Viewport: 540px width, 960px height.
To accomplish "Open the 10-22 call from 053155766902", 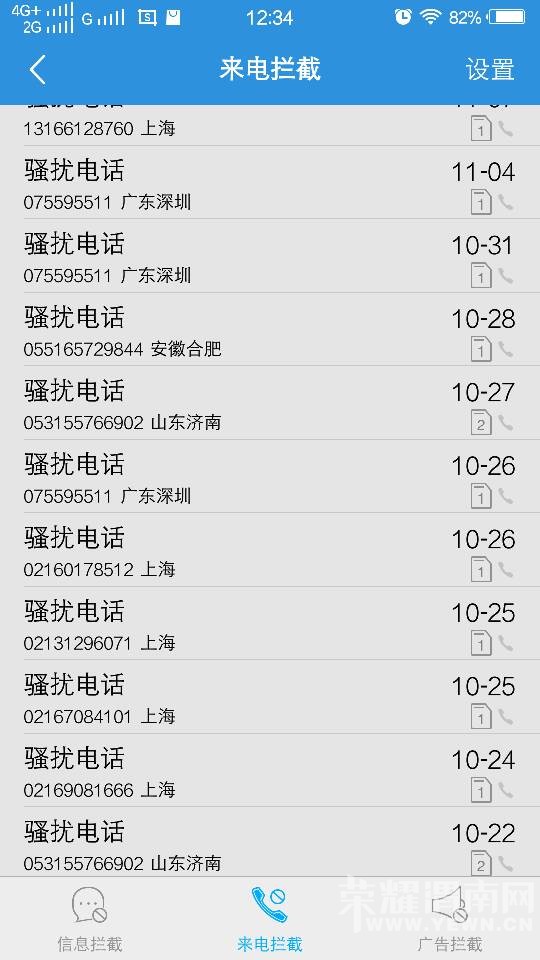I will [x=270, y=842].
